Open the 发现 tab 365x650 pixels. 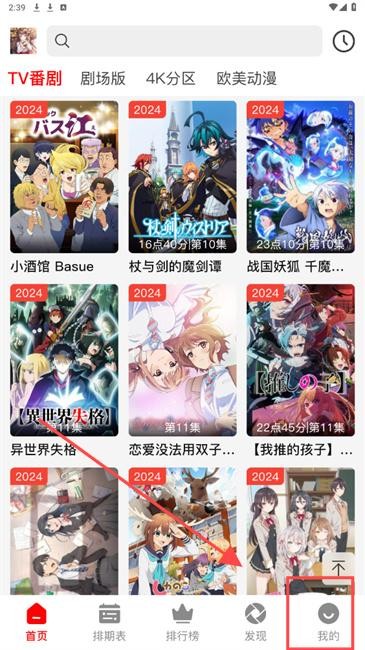[256, 622]
